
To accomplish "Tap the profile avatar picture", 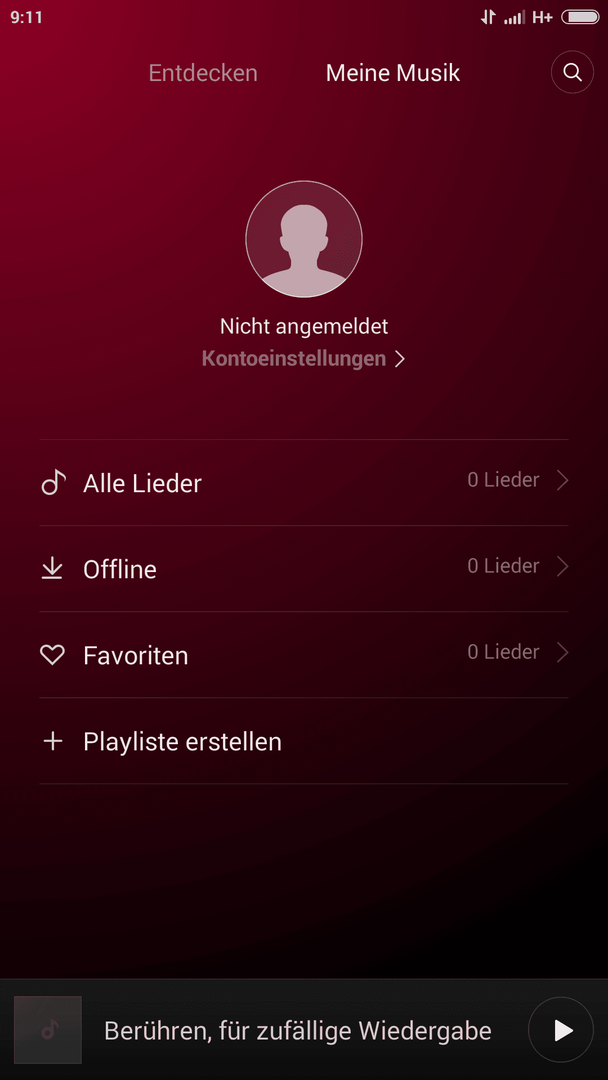I will click(304, 239).
